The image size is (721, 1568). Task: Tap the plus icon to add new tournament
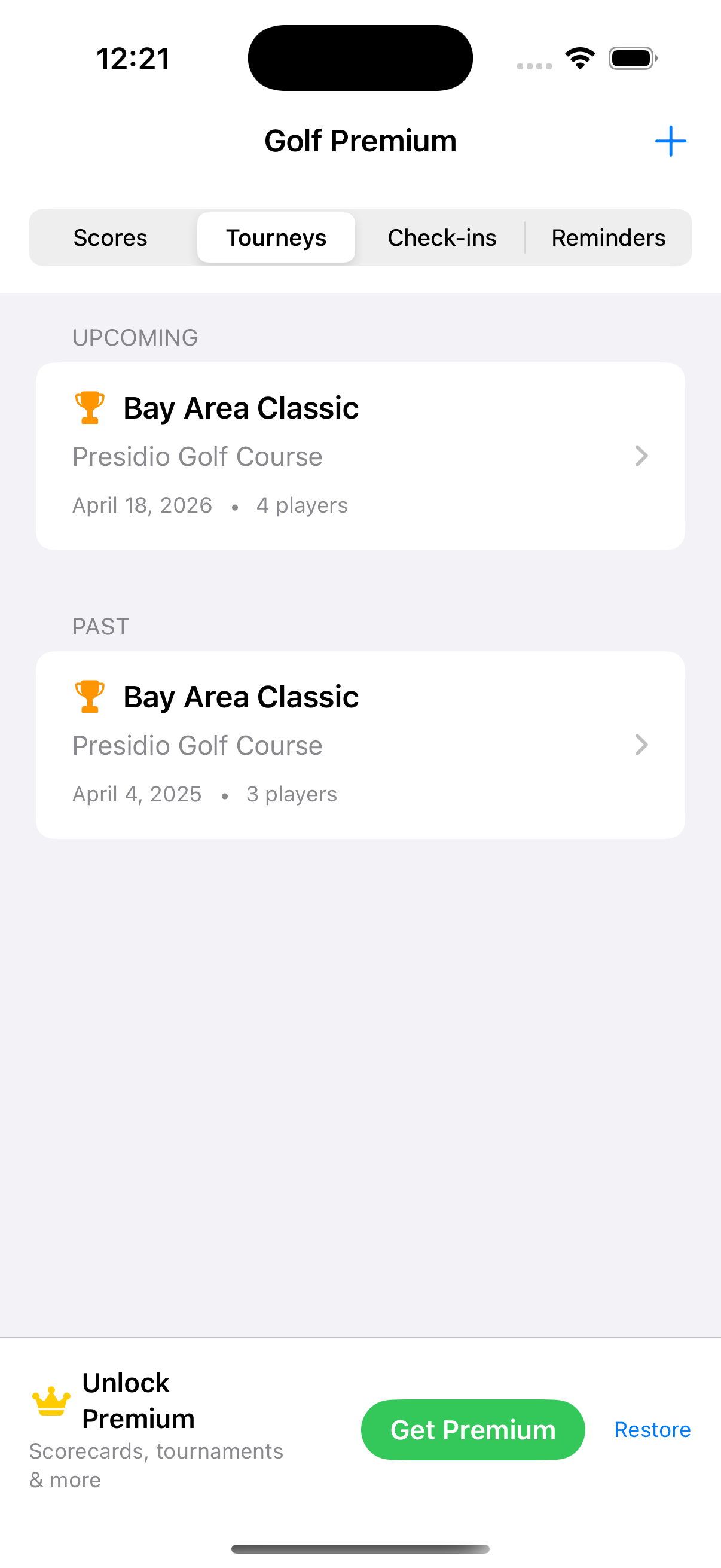(x=670, y=141)
